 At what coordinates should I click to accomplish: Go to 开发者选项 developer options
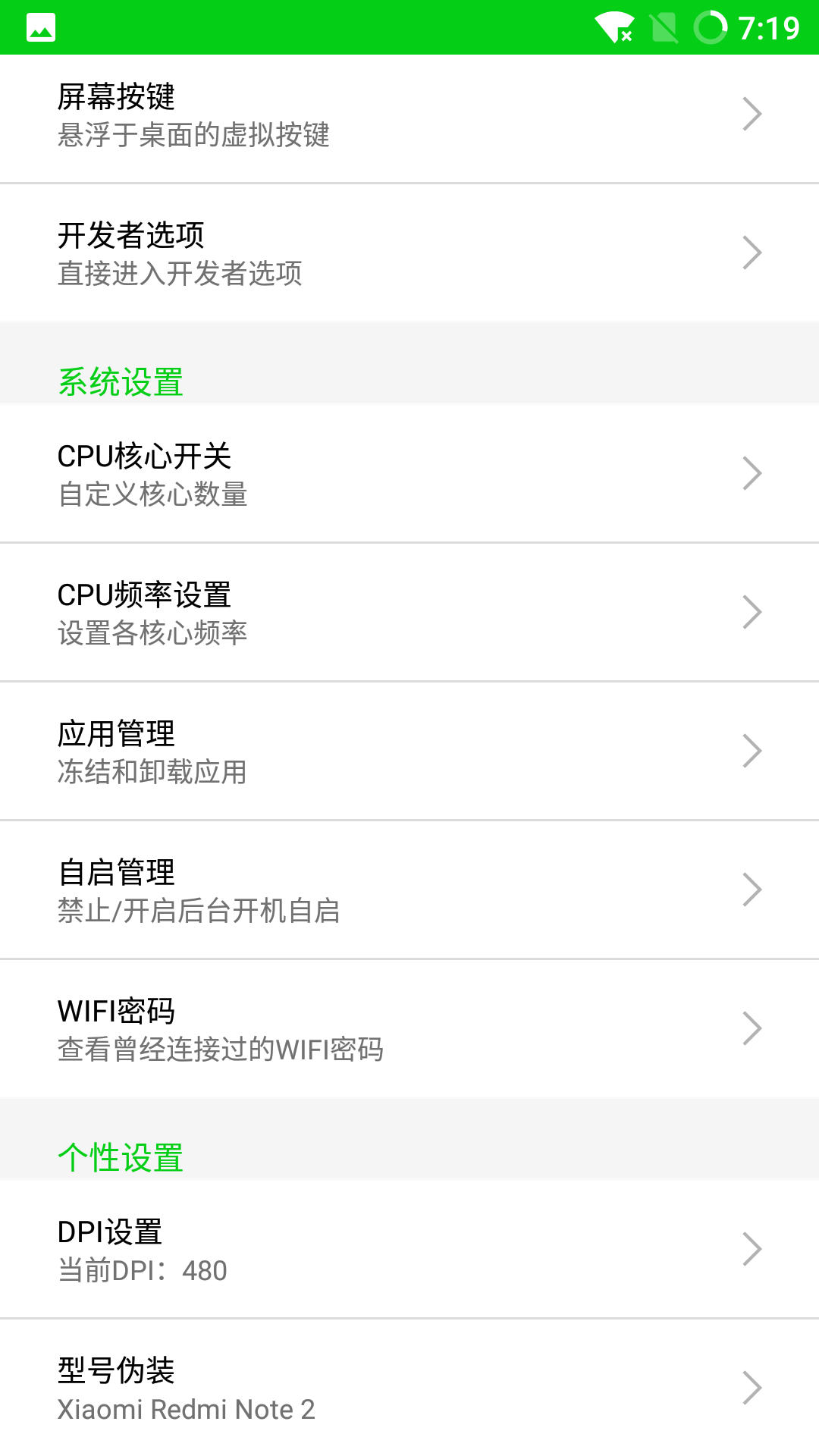coord(409,254)
